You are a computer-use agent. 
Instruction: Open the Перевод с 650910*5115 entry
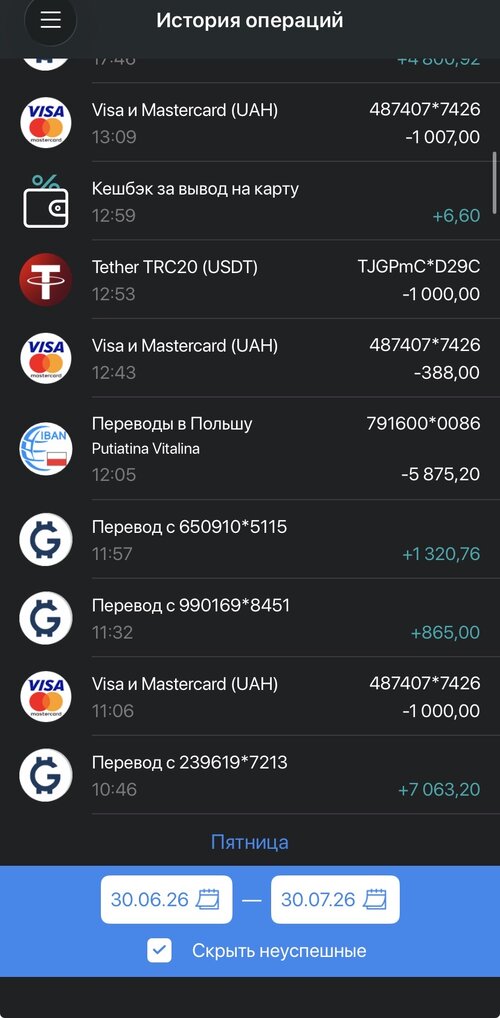pyautogui.click(x=250, y=540)
